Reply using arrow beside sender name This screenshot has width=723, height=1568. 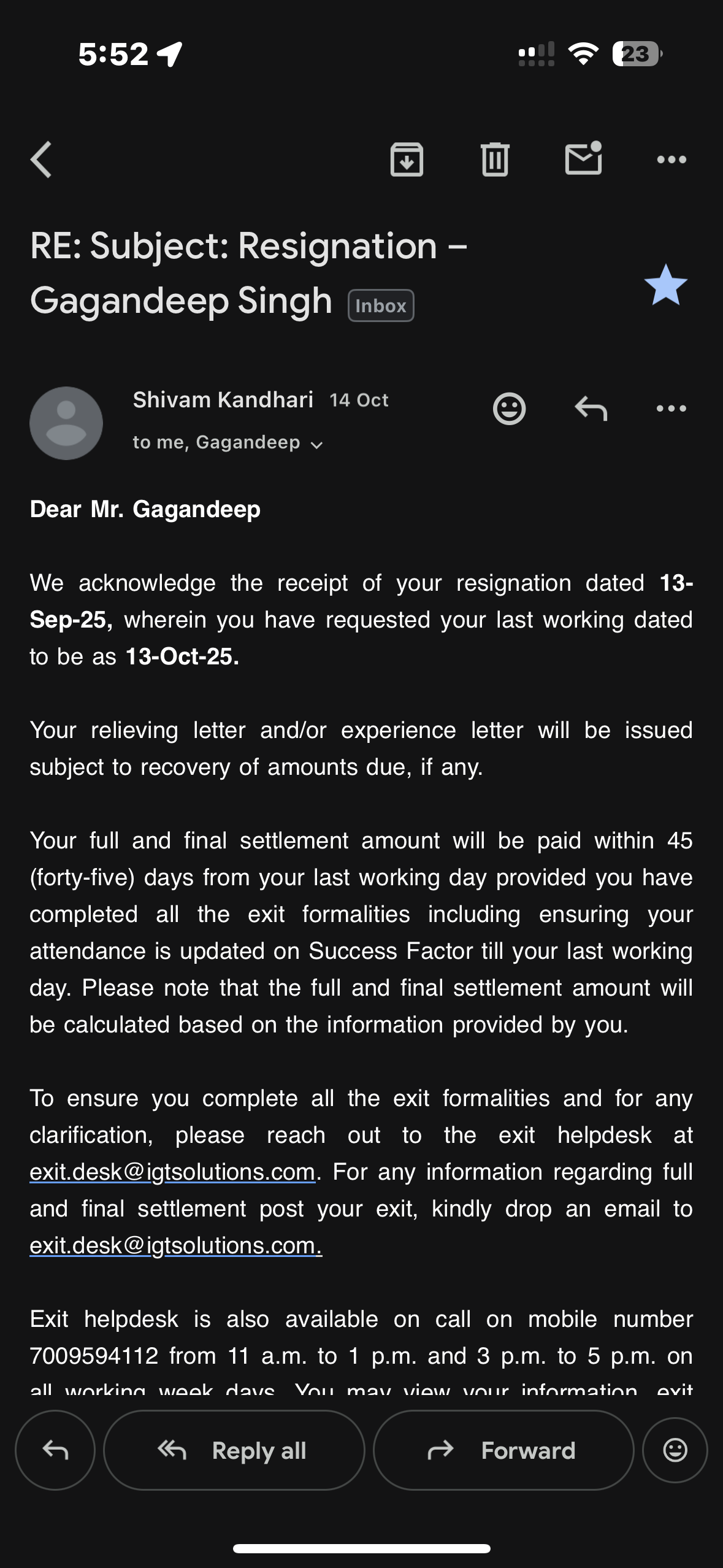pos(591,409)
